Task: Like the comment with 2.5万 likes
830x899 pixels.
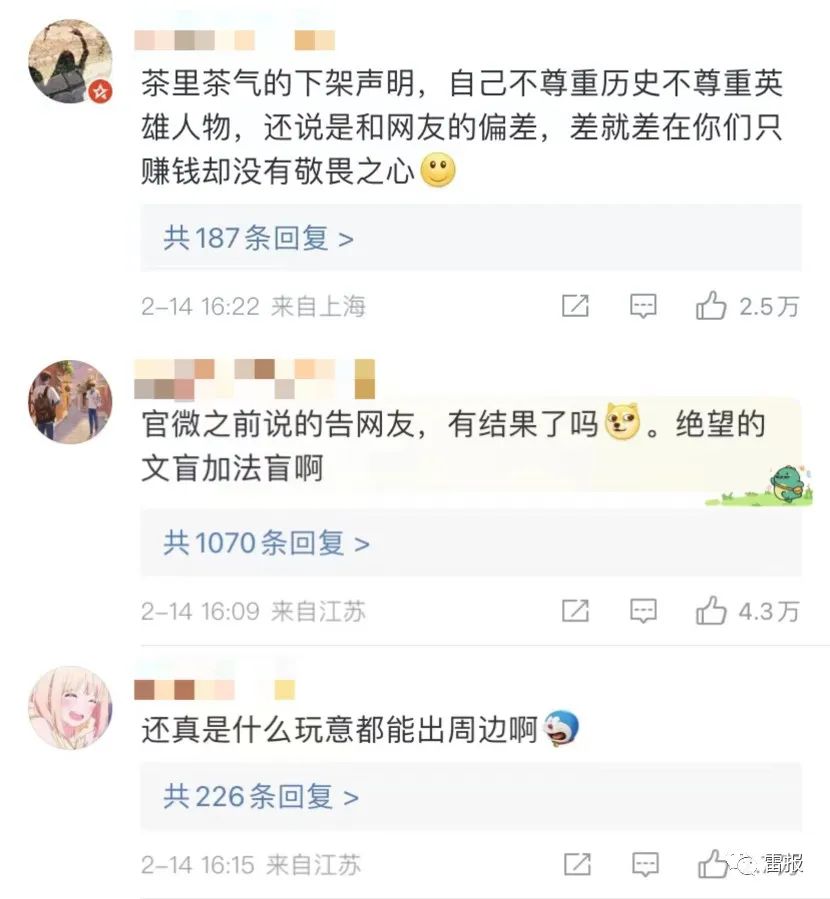Action: [x=711, y=306]
